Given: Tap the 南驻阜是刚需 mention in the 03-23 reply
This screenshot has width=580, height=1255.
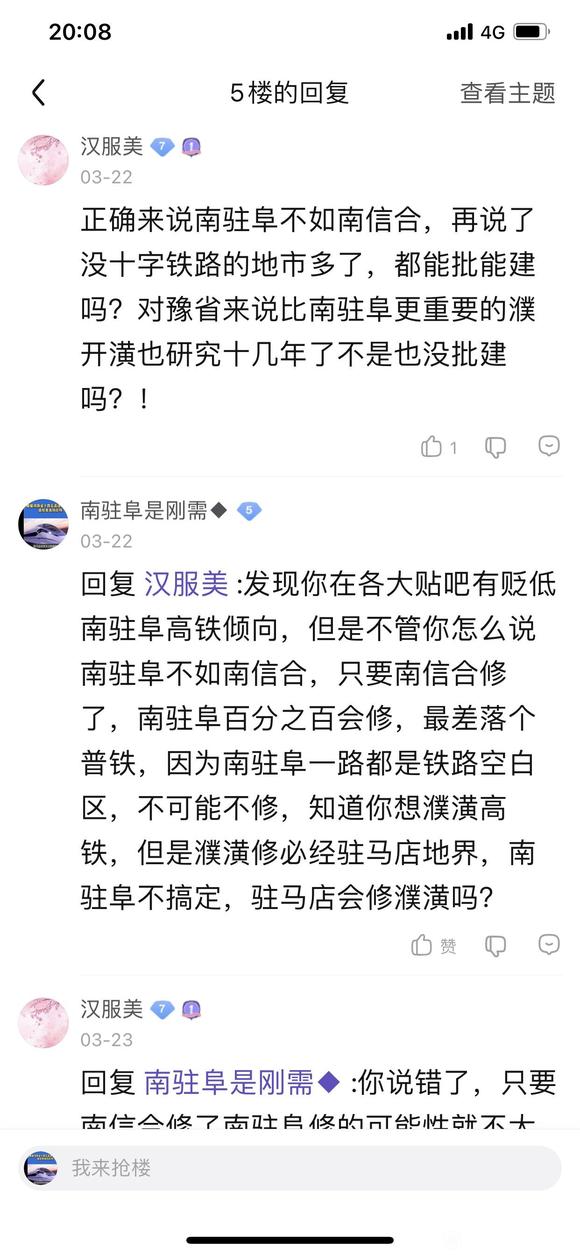Looking at the screenshot, I should coord(242,1082).
